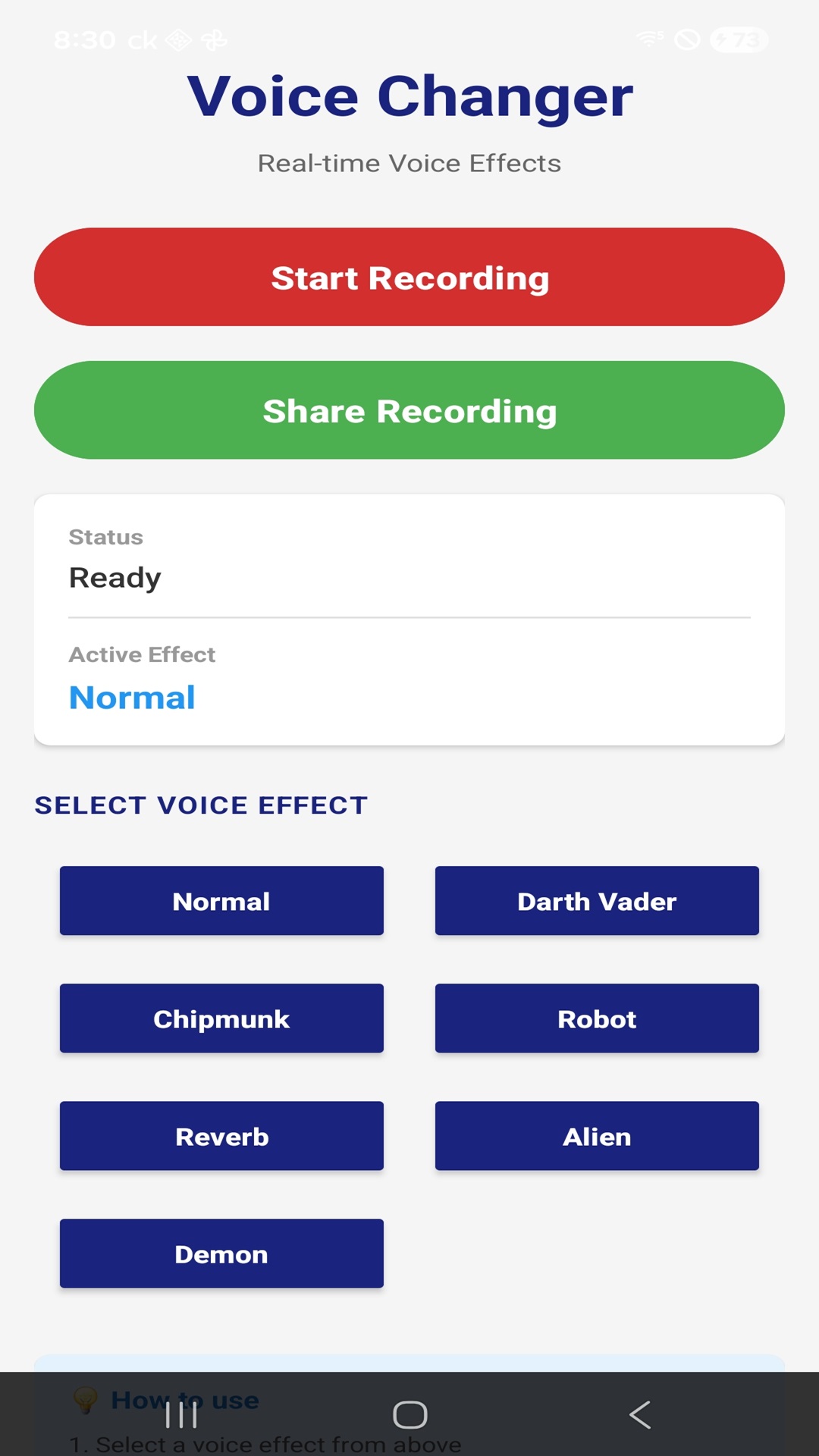Switch to the Robot effect

[597, 1018]
